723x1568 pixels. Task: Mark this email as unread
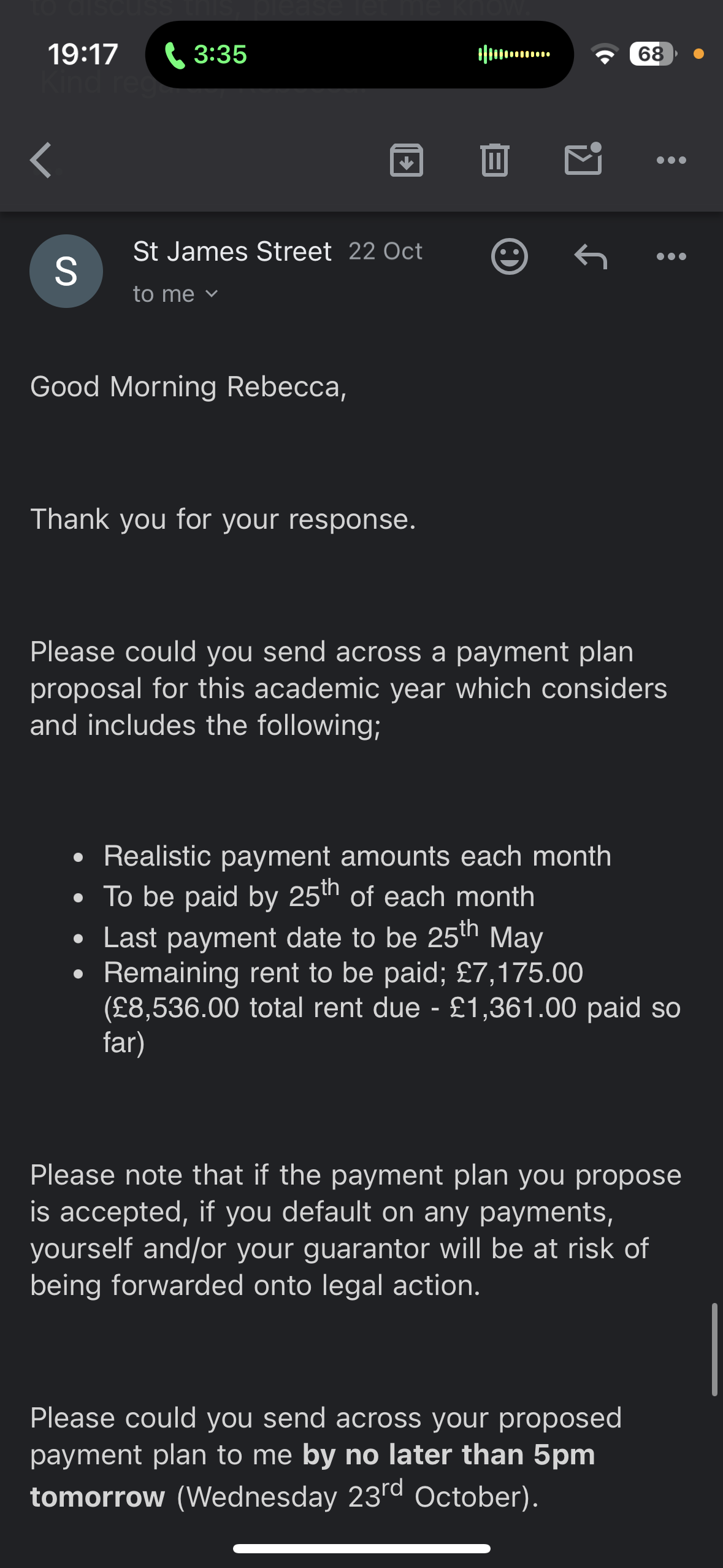(x=583, y=159)
